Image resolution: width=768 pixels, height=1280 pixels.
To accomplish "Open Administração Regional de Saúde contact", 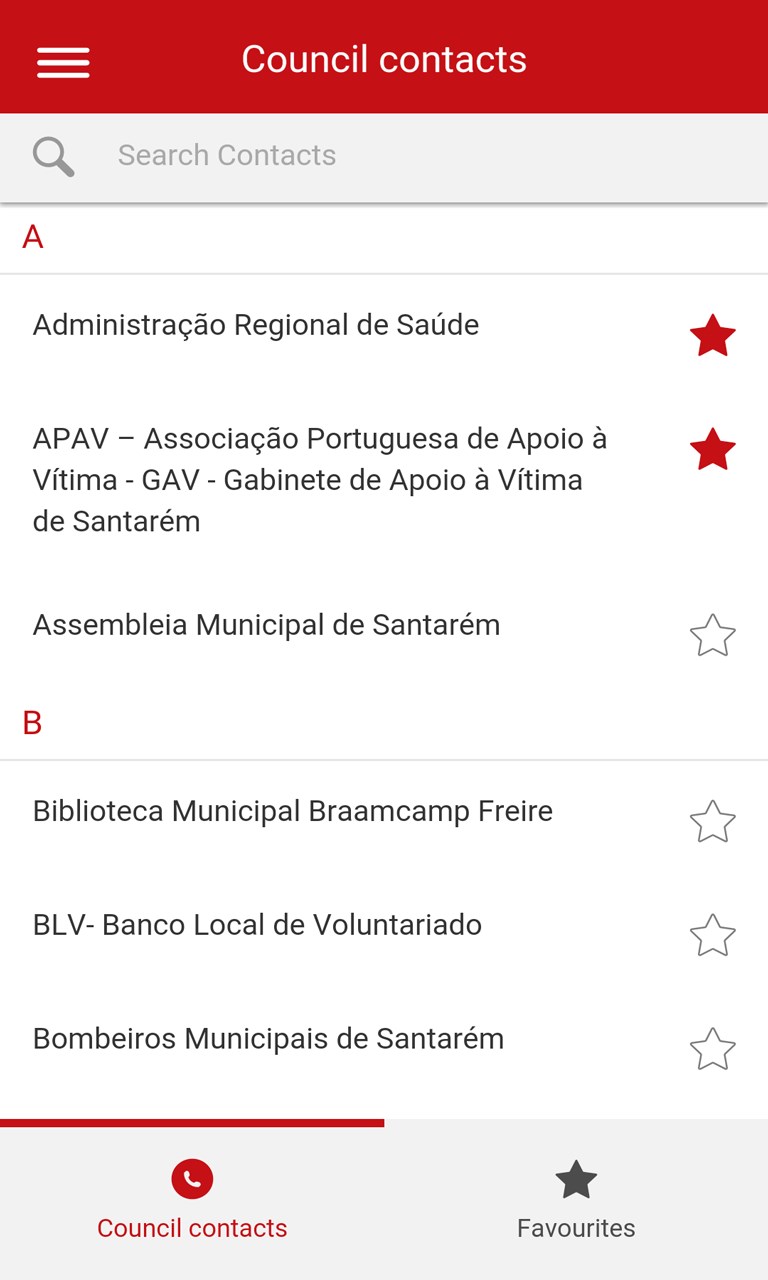I will pyautogui.click(x=256, y=325).
